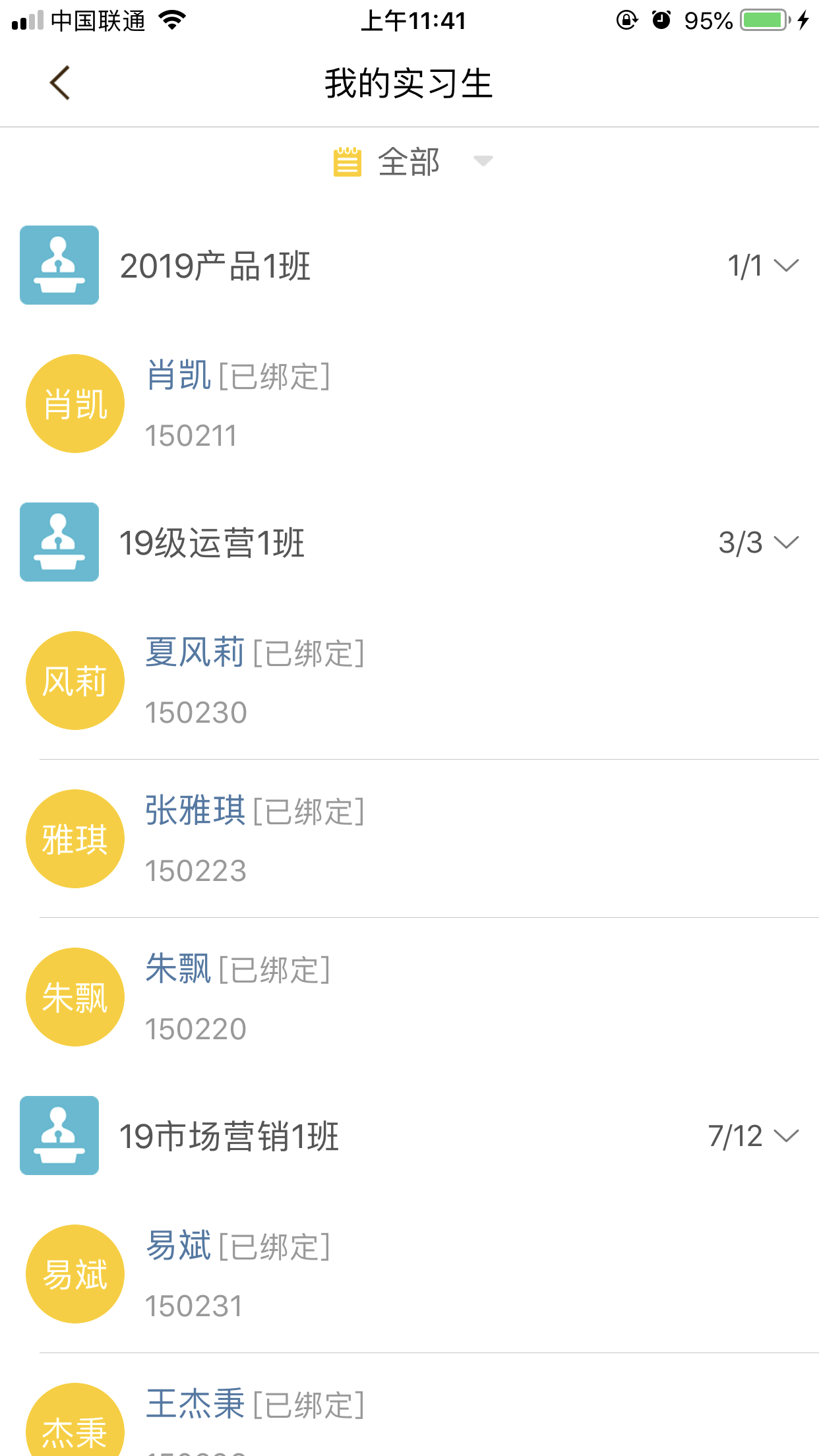
Task: Collapse the 2019产品1班 group
Action: click(785, 266)
